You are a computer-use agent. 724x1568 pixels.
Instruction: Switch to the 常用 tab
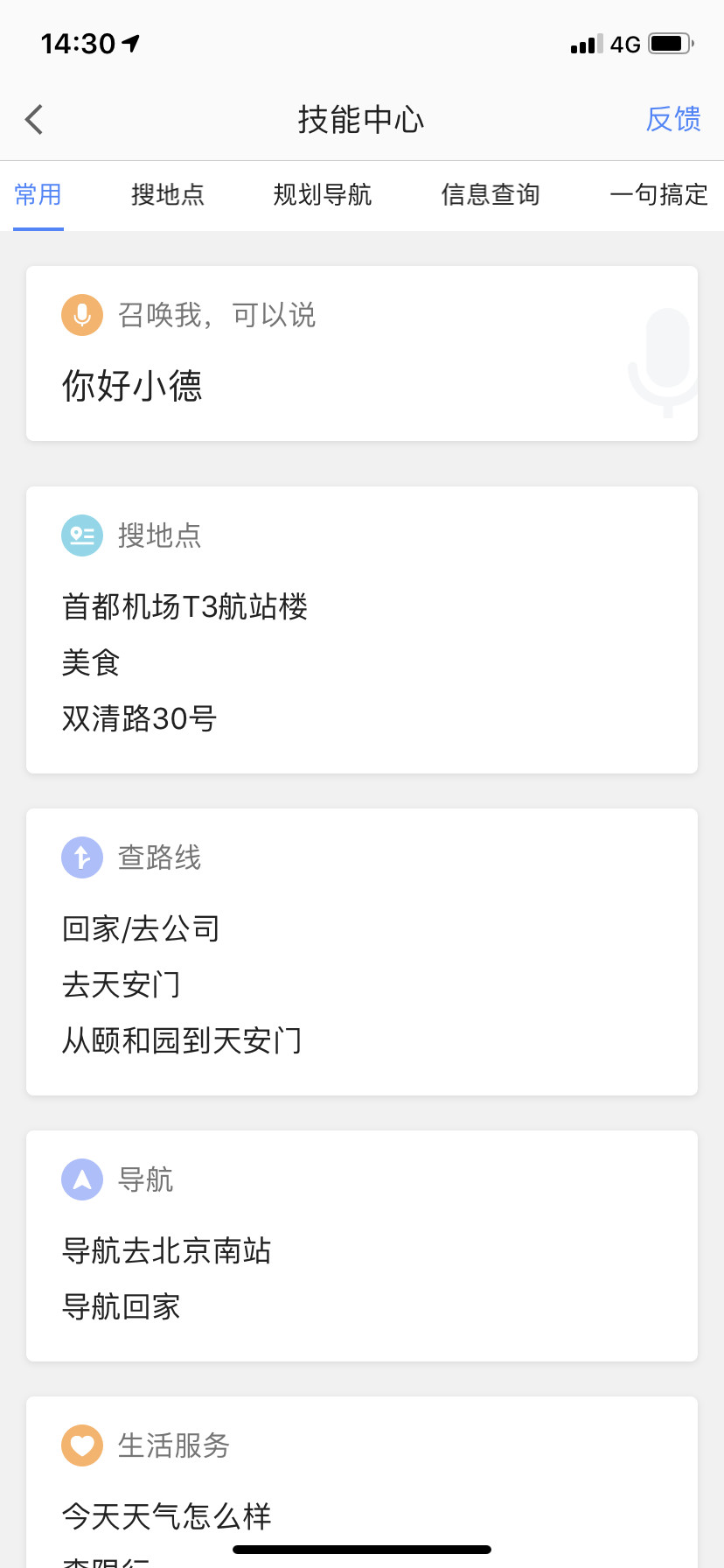(x=38, y=194)
